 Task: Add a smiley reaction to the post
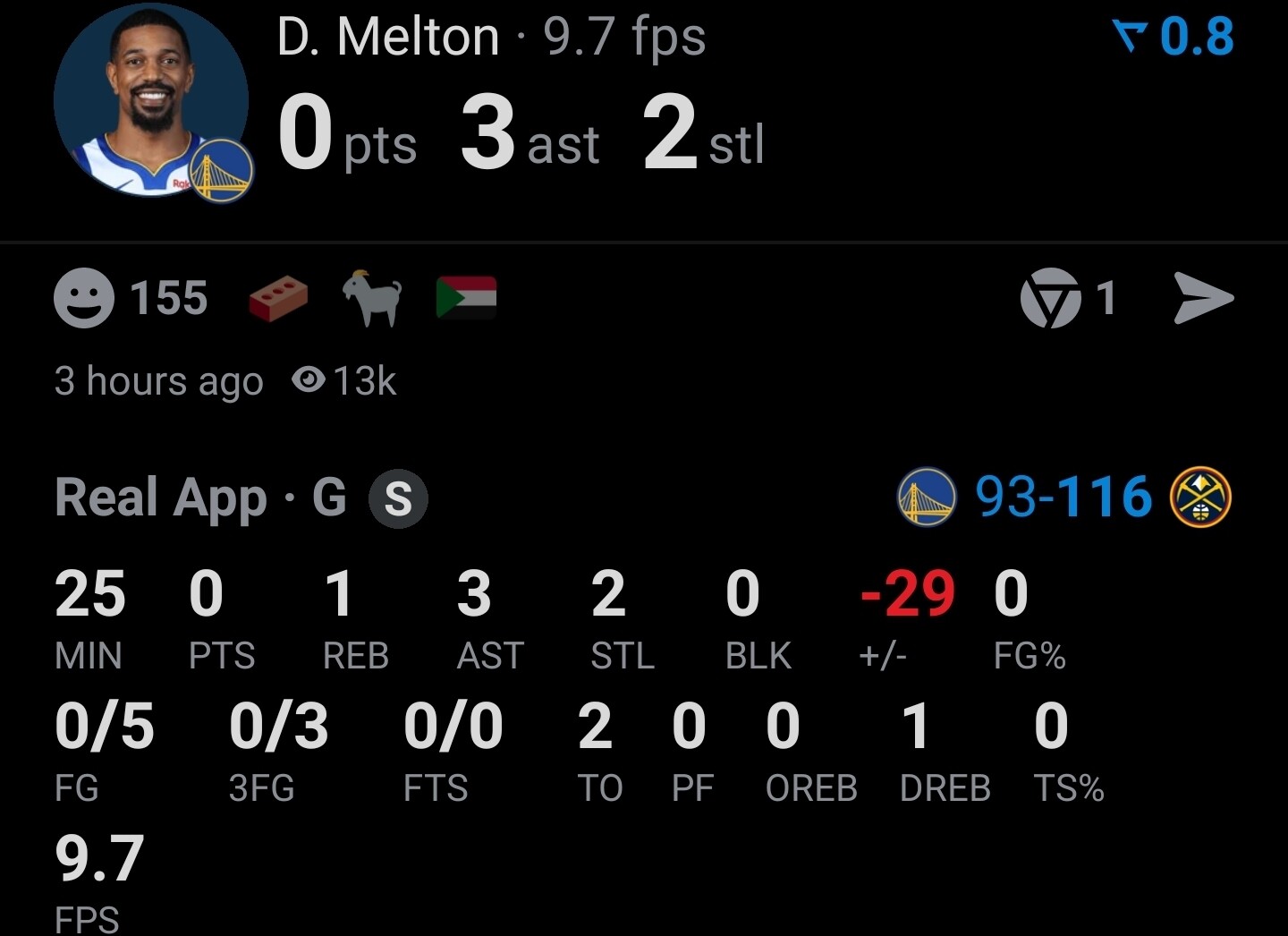[84, 298]
